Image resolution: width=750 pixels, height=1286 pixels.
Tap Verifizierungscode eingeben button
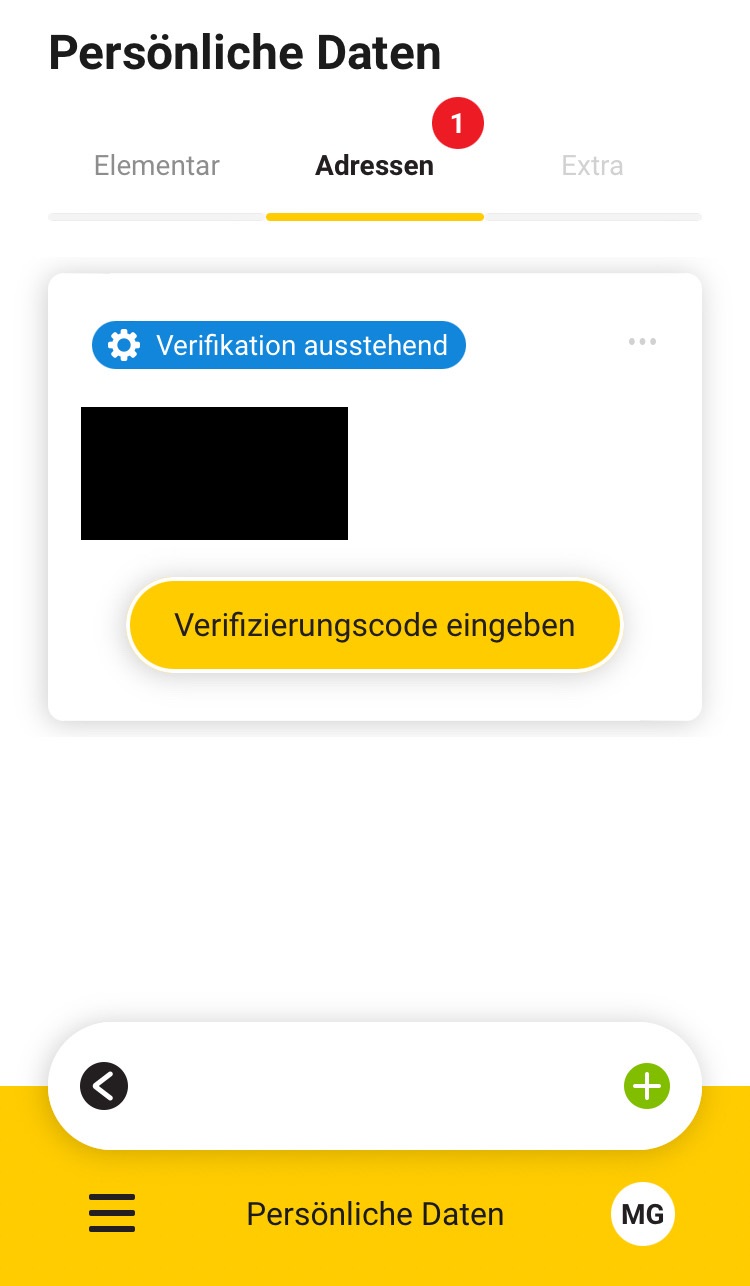pos(375,626)
